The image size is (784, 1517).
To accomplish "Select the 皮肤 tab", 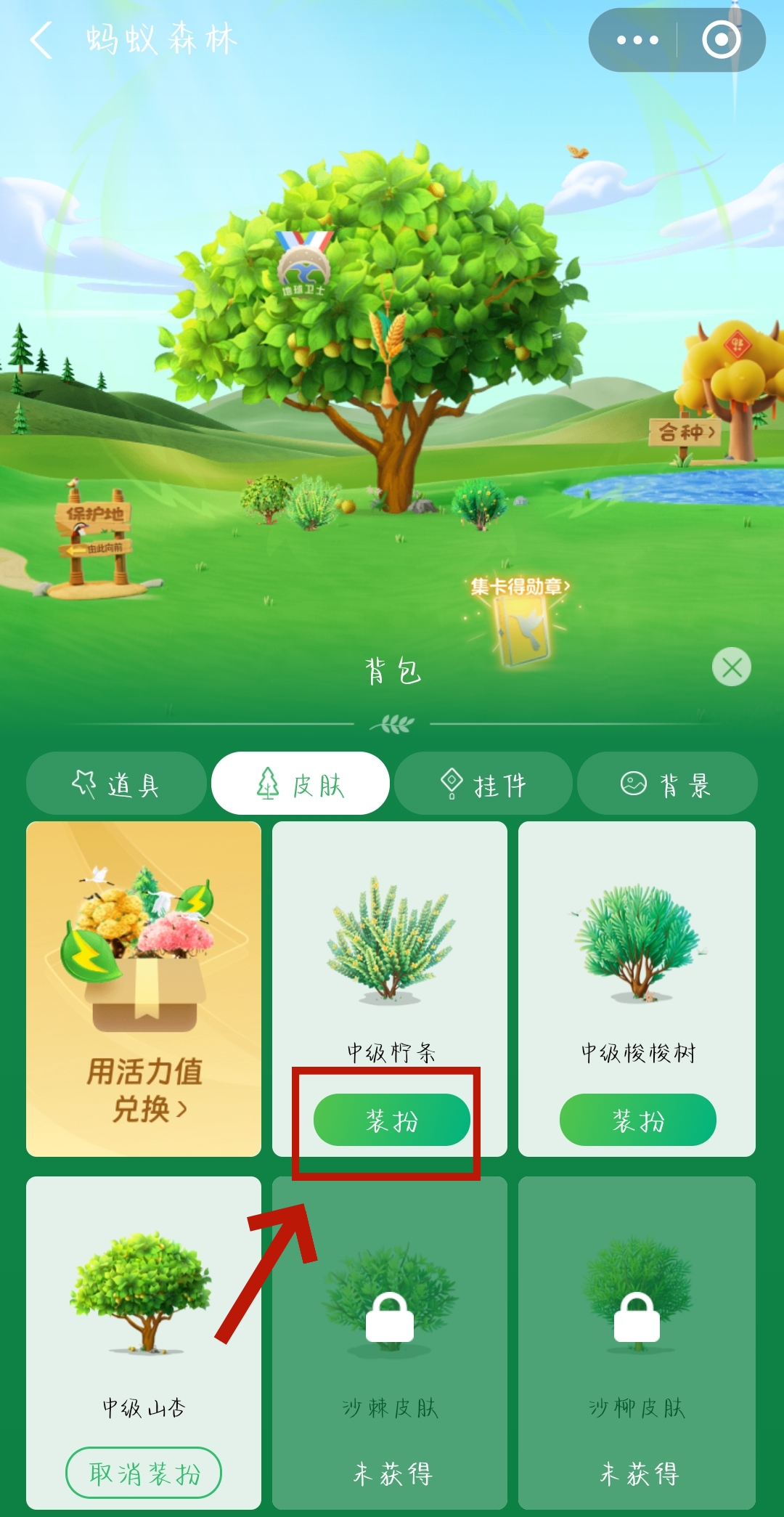I will [301, 784].
